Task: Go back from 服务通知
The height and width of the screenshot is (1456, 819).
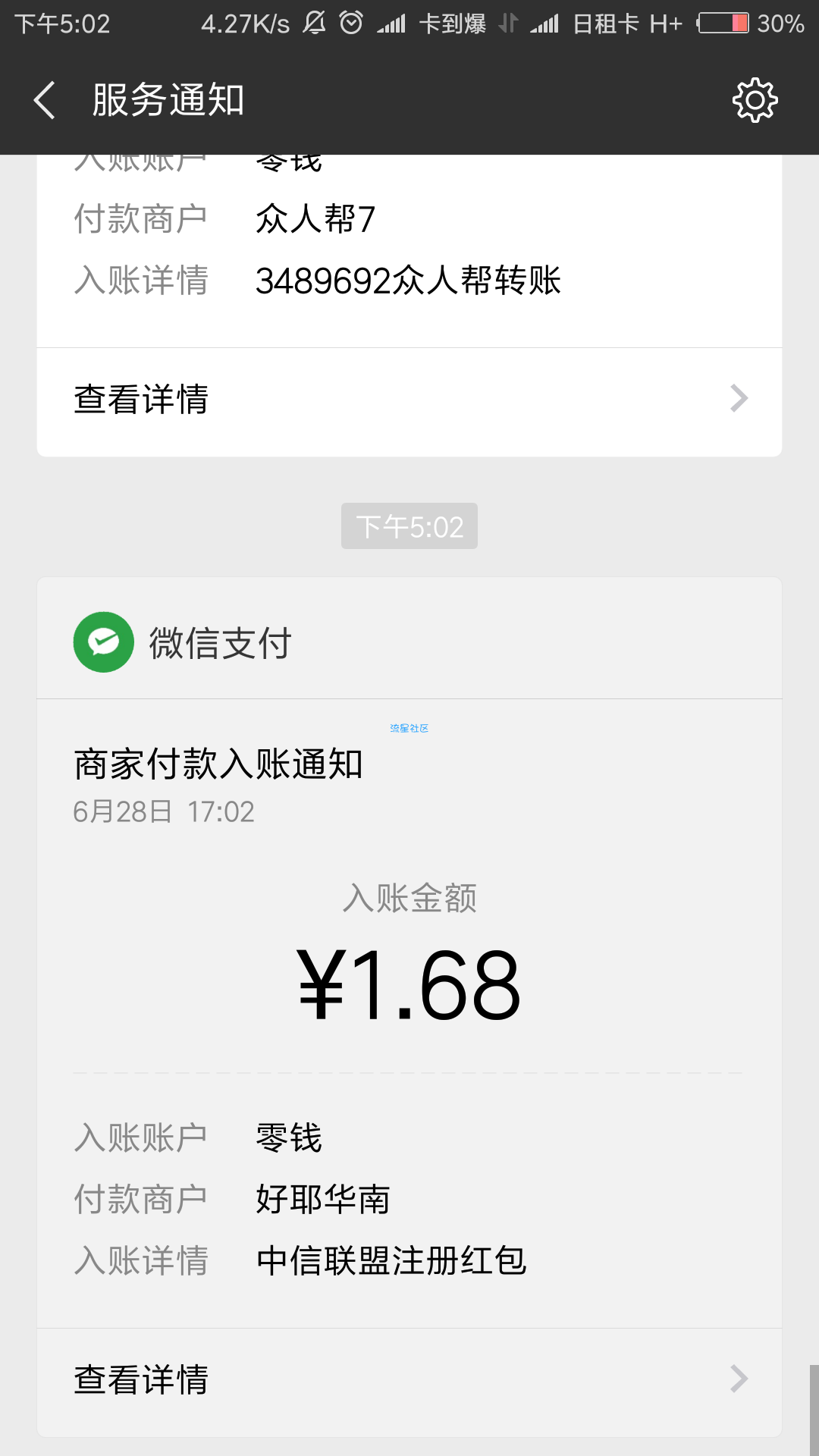Action: tap(45, 100)
